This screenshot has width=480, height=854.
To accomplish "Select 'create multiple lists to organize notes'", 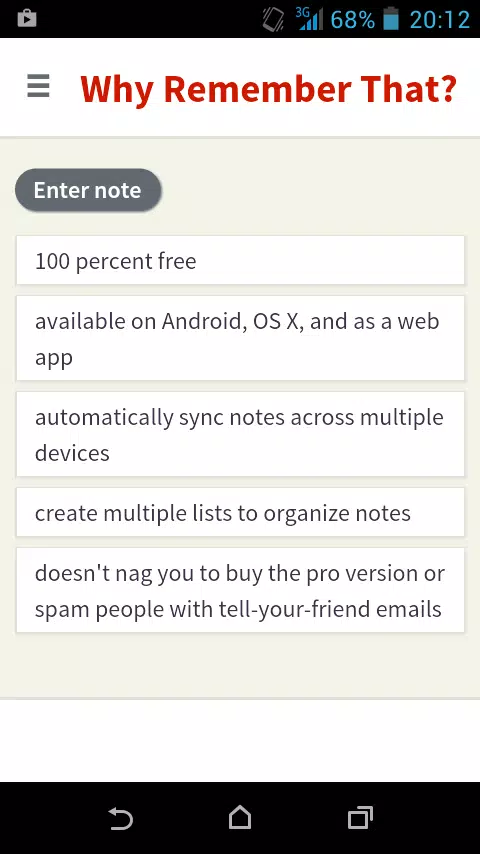I will (x=240, y=513).
